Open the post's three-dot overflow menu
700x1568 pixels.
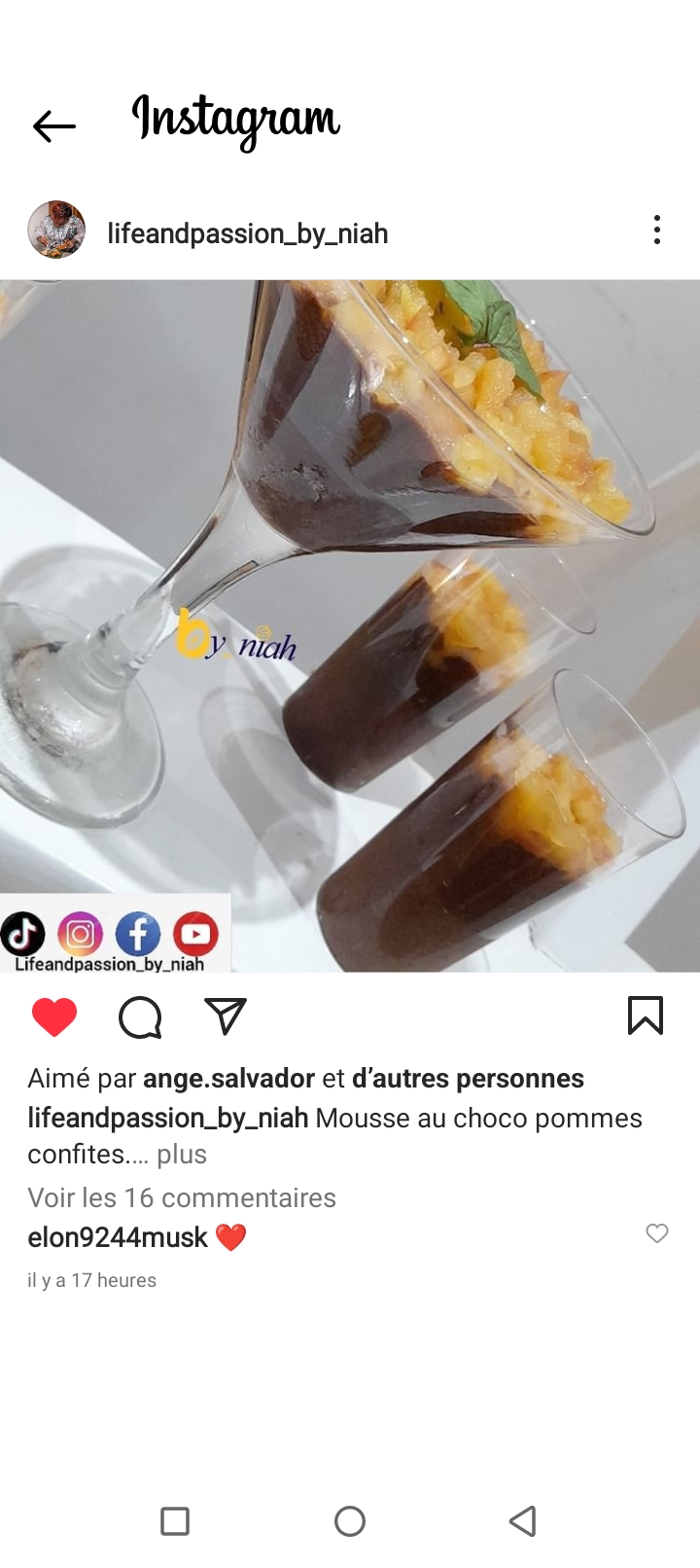coord(657,231)
